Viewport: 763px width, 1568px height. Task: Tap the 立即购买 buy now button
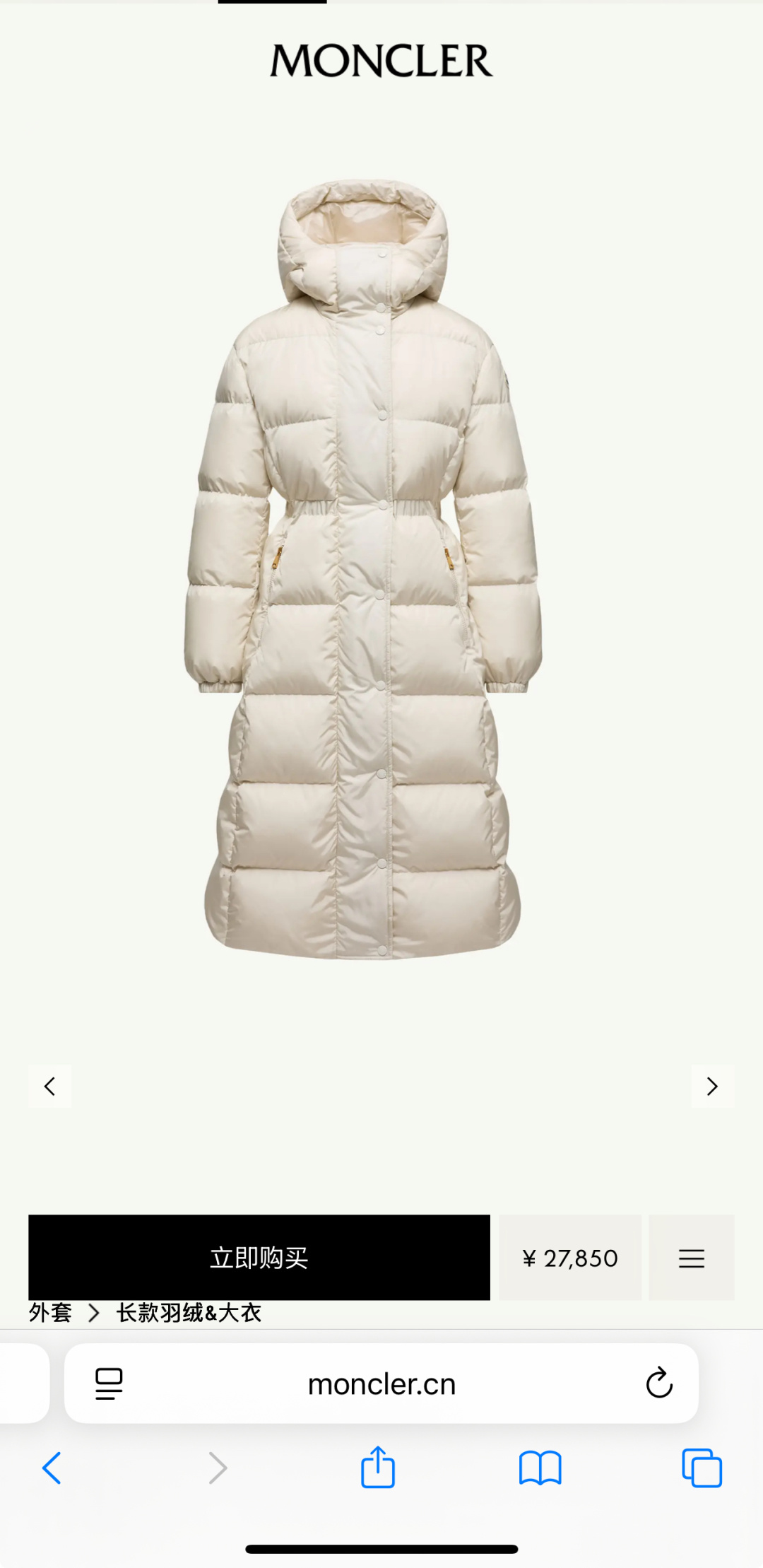(259, 1257)
